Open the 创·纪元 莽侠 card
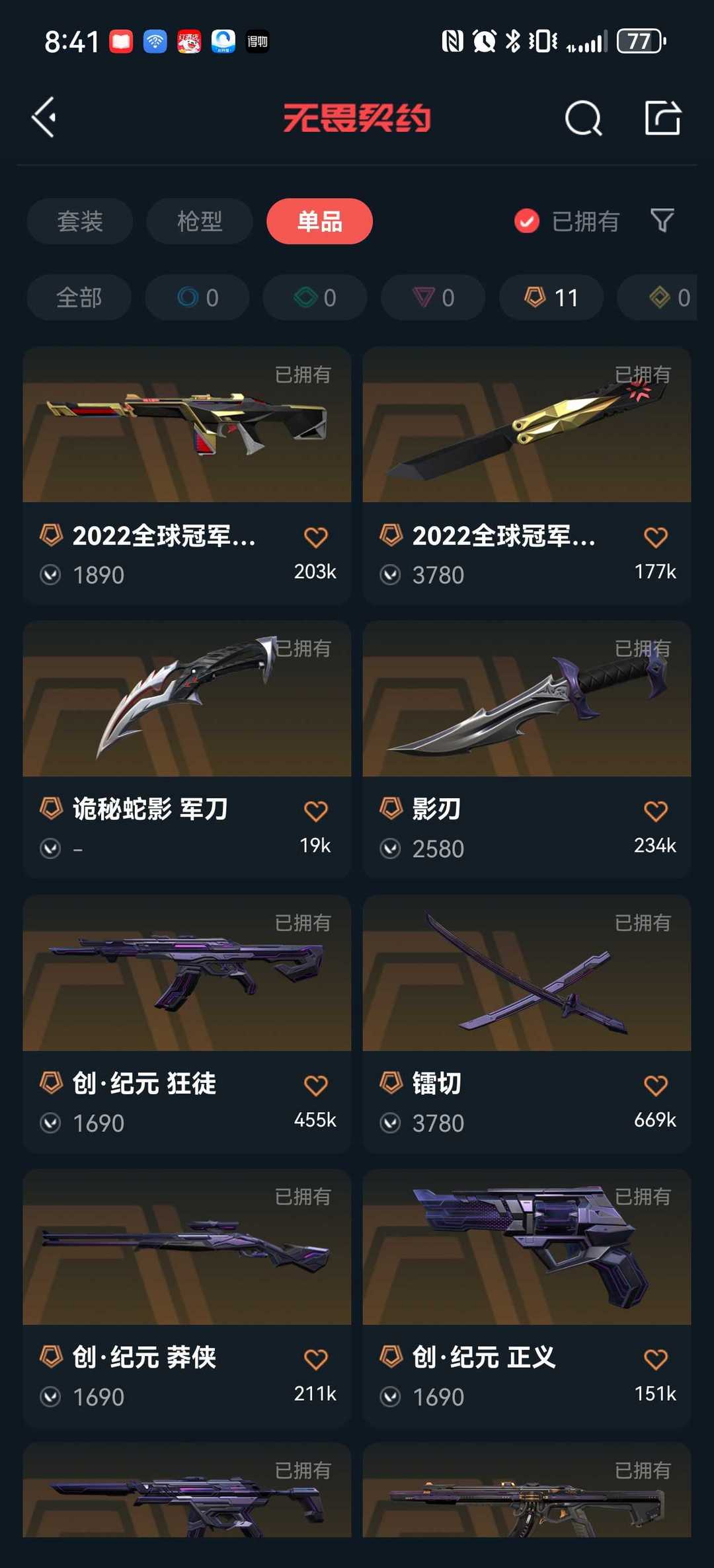 (x=187, y=1298)
